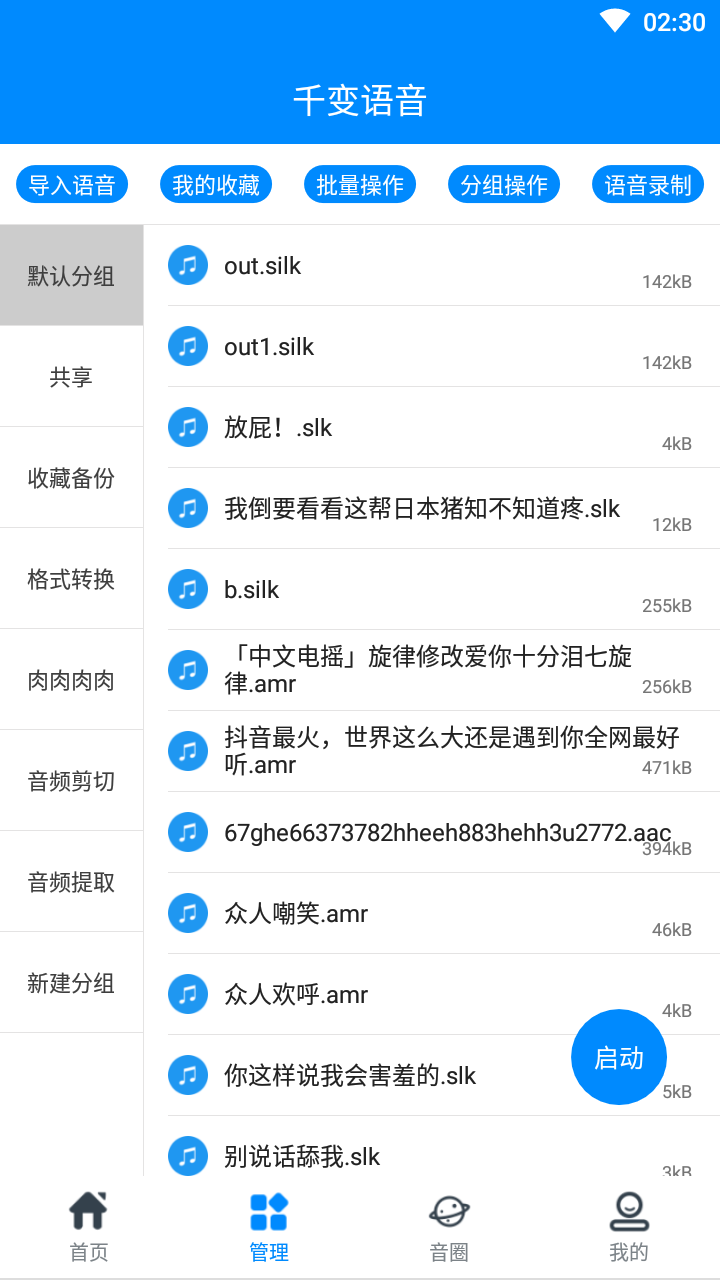720x1280 pixels.
Task: Switch to the 管理 tab
Action: coord(269,1225)
